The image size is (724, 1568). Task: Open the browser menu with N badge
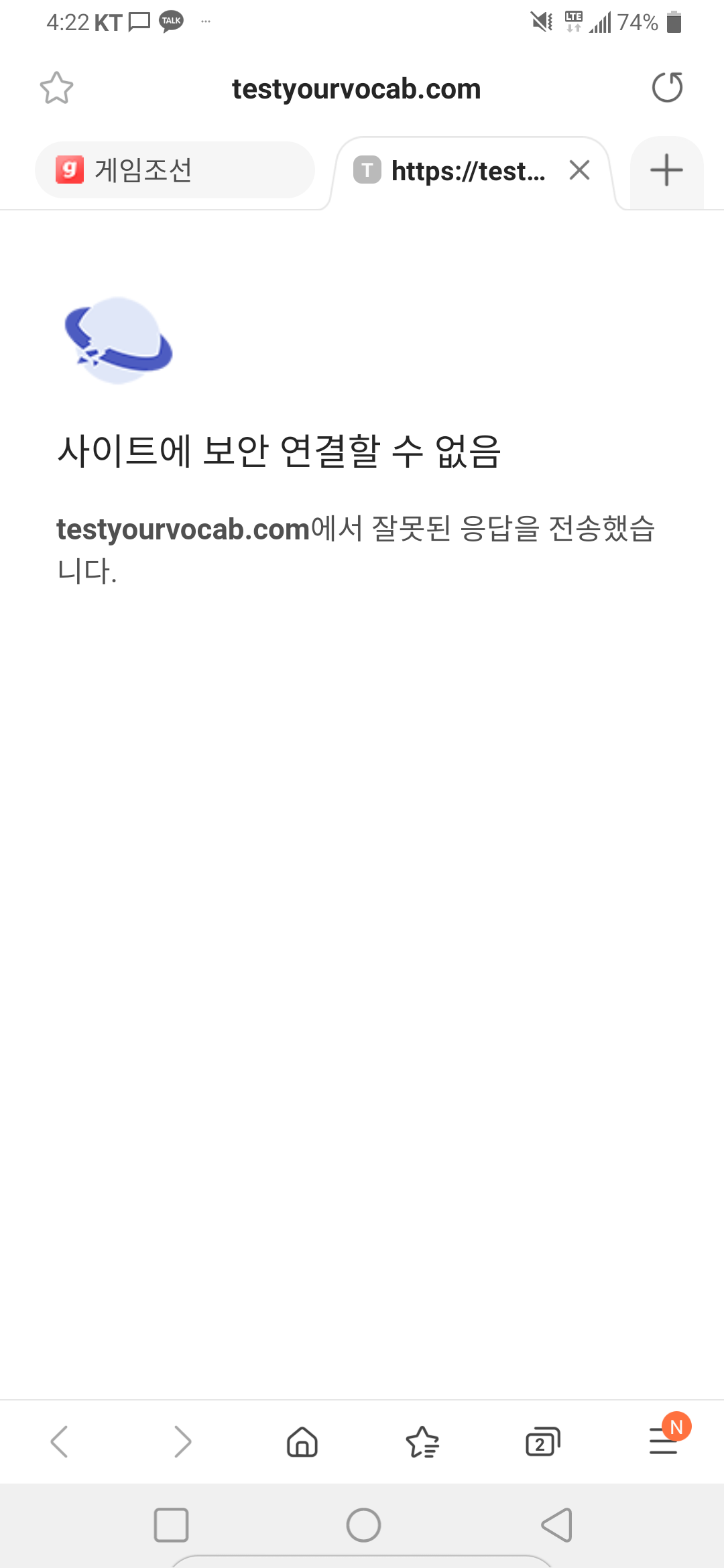tap(664, 1440)
